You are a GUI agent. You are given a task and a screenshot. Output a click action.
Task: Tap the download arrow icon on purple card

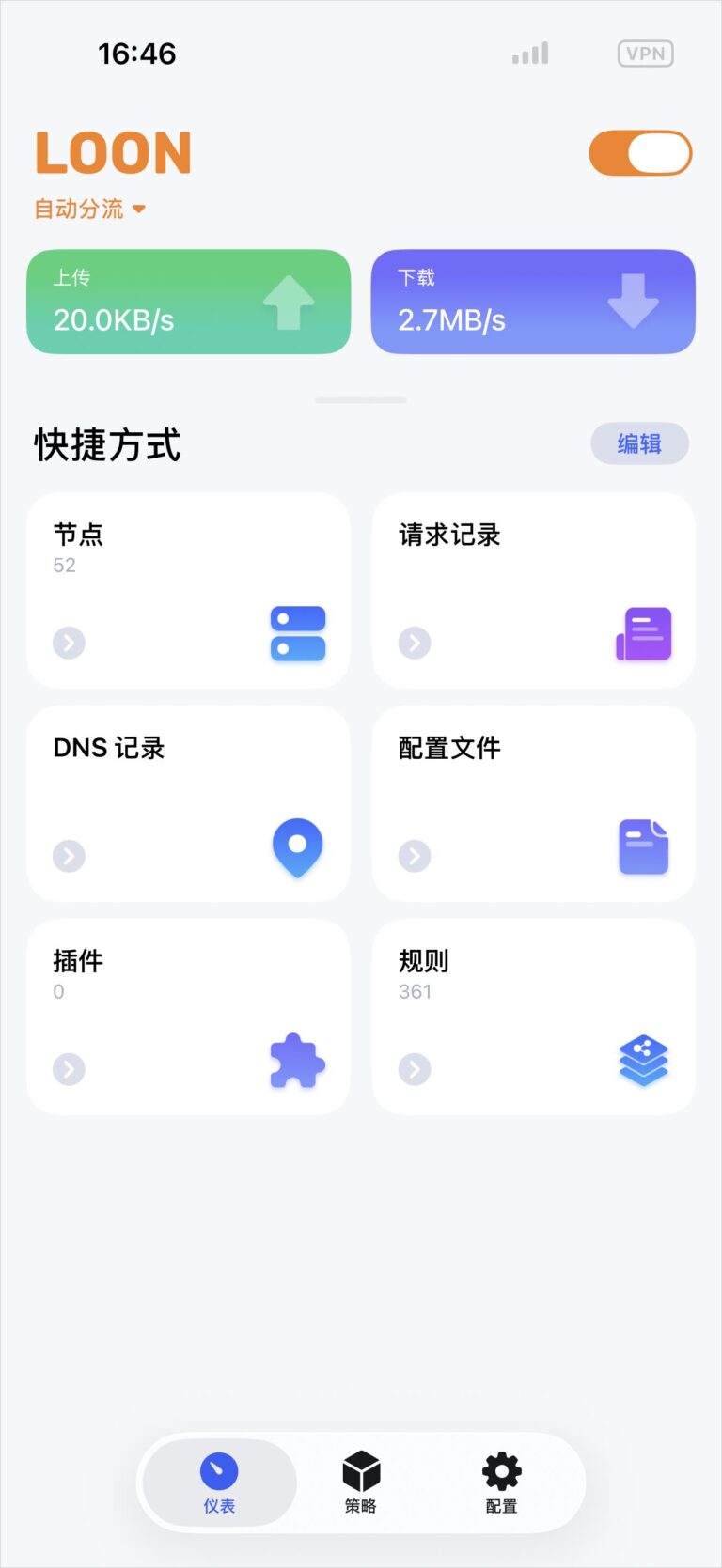632,301
